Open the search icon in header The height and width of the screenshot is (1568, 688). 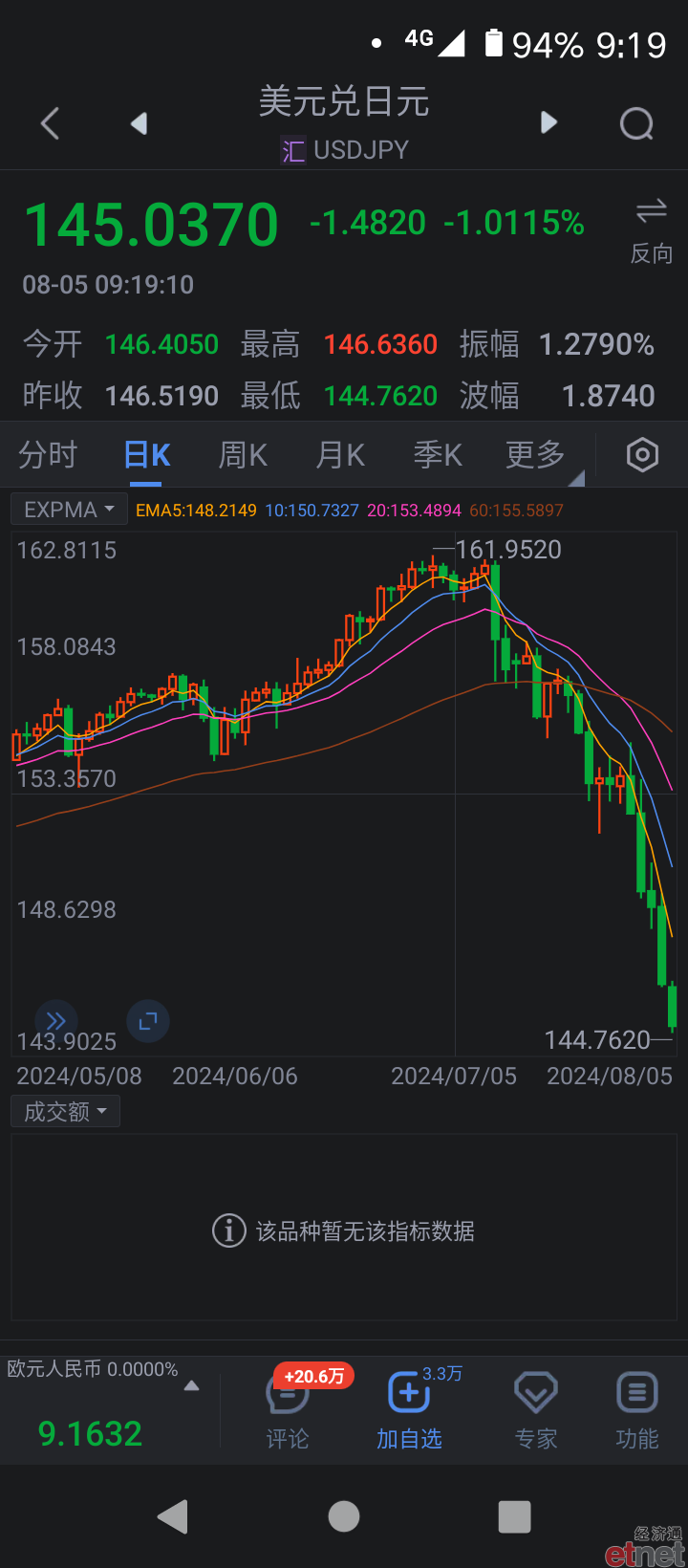637,123
